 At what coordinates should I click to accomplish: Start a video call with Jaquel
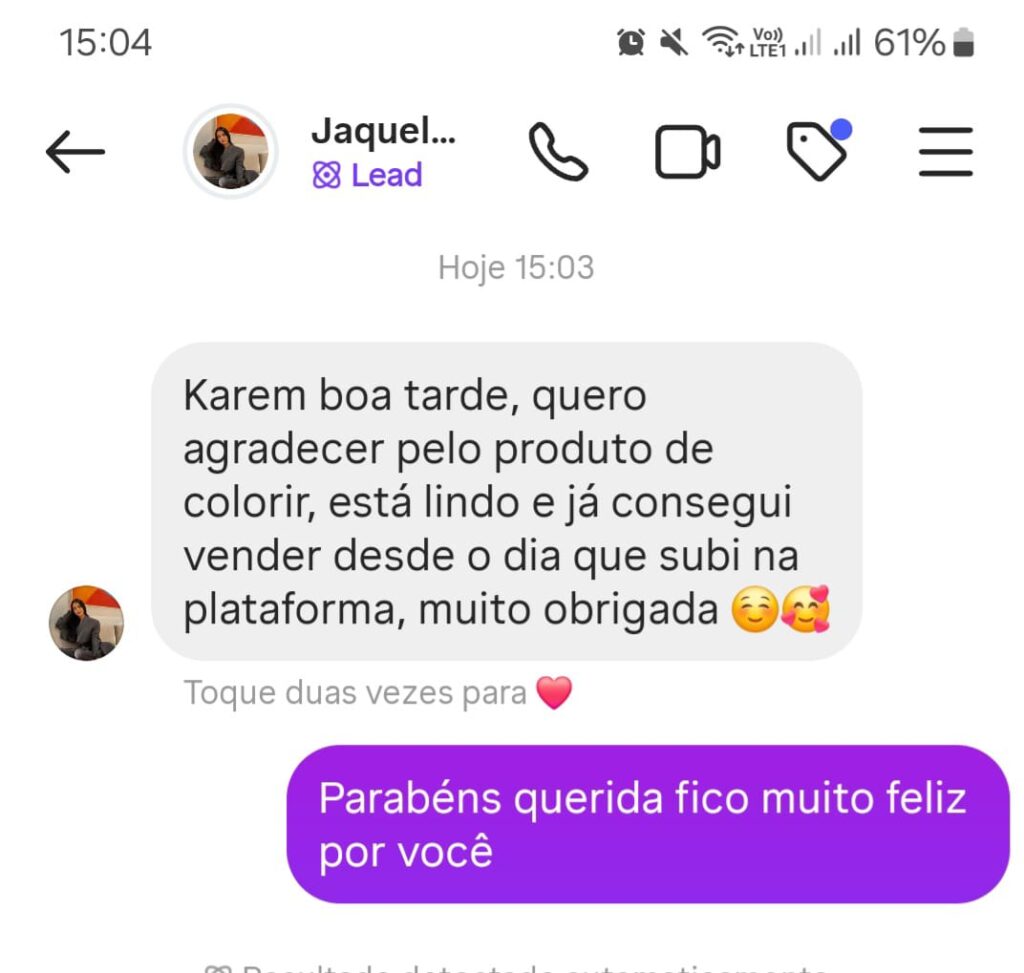[x=687, y=153]
